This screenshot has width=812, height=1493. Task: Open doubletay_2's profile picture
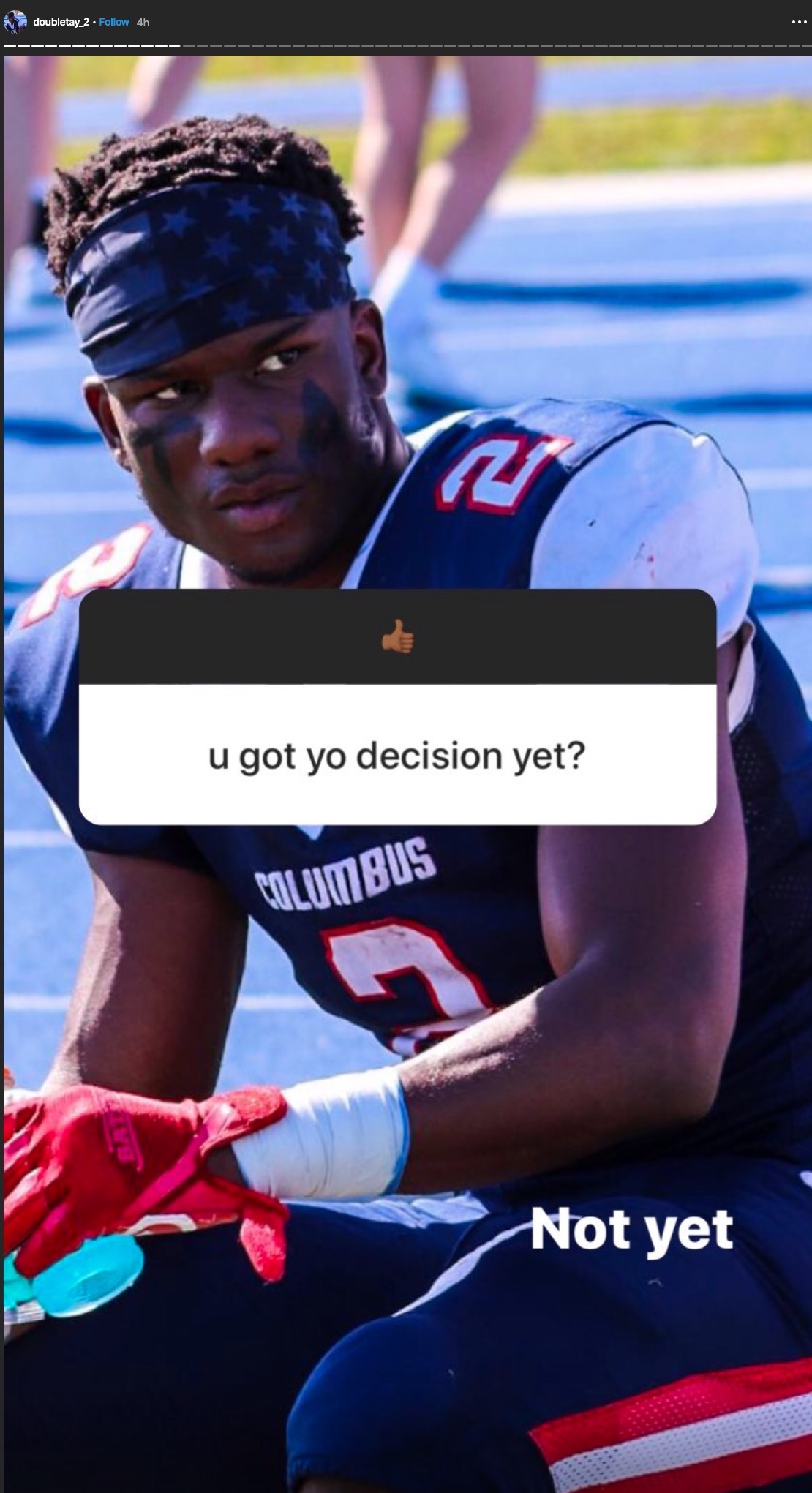pyautogui.click(x=15, y=22)
